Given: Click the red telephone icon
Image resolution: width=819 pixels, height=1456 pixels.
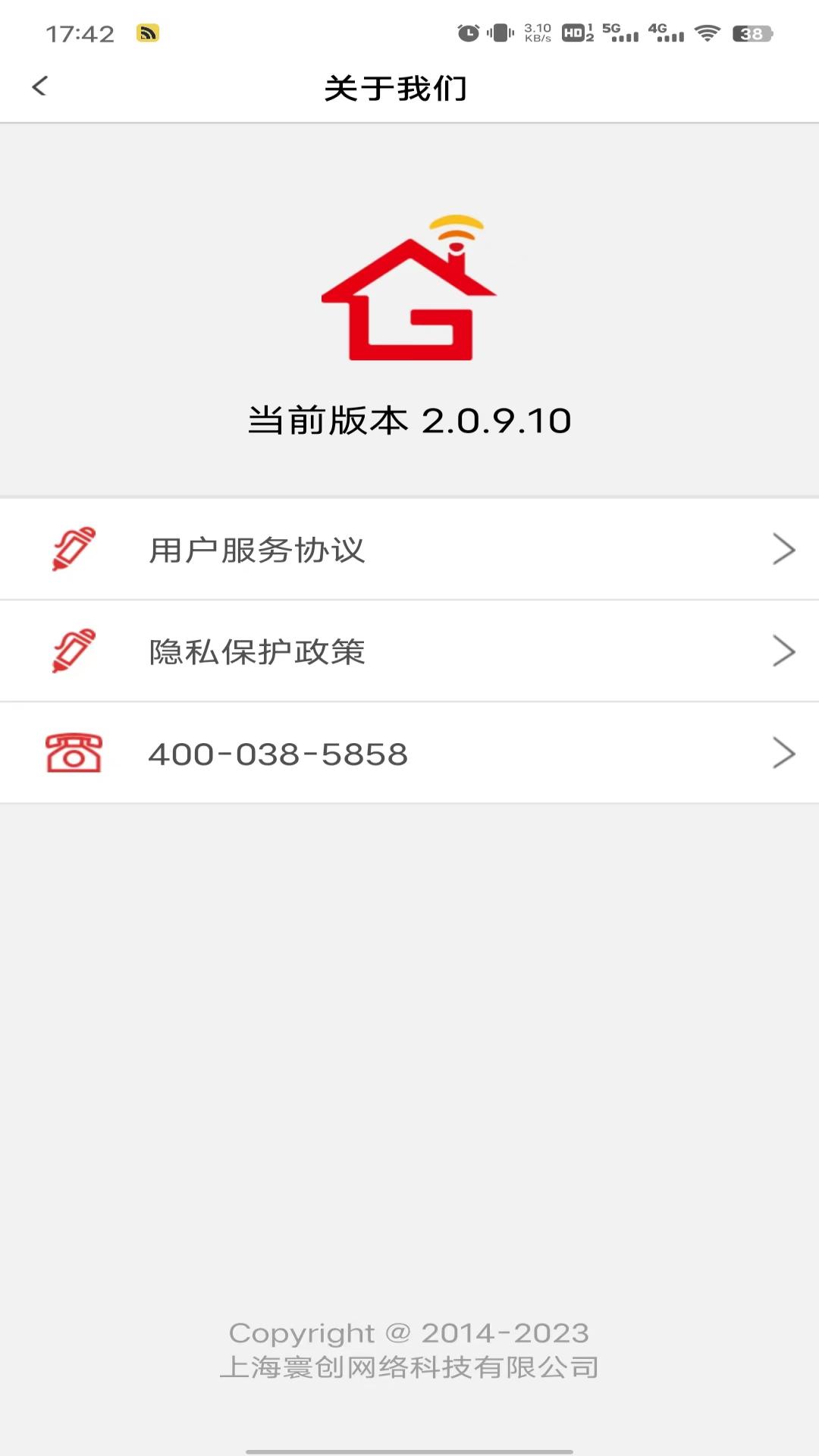Looking at the screenshot, I should pos(74,753).
